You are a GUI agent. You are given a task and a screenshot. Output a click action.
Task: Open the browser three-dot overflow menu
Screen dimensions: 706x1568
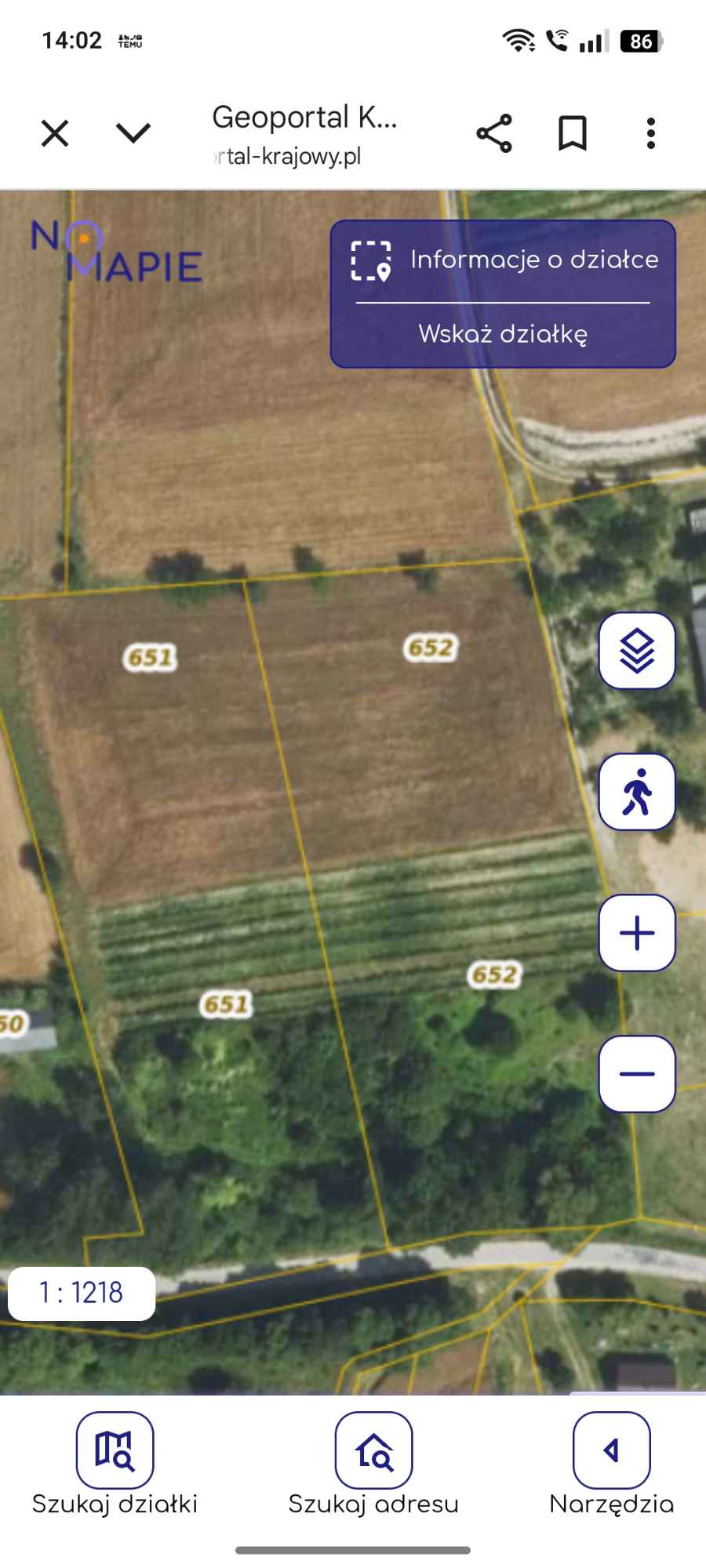pyautogui.click(x=651, y=132)
